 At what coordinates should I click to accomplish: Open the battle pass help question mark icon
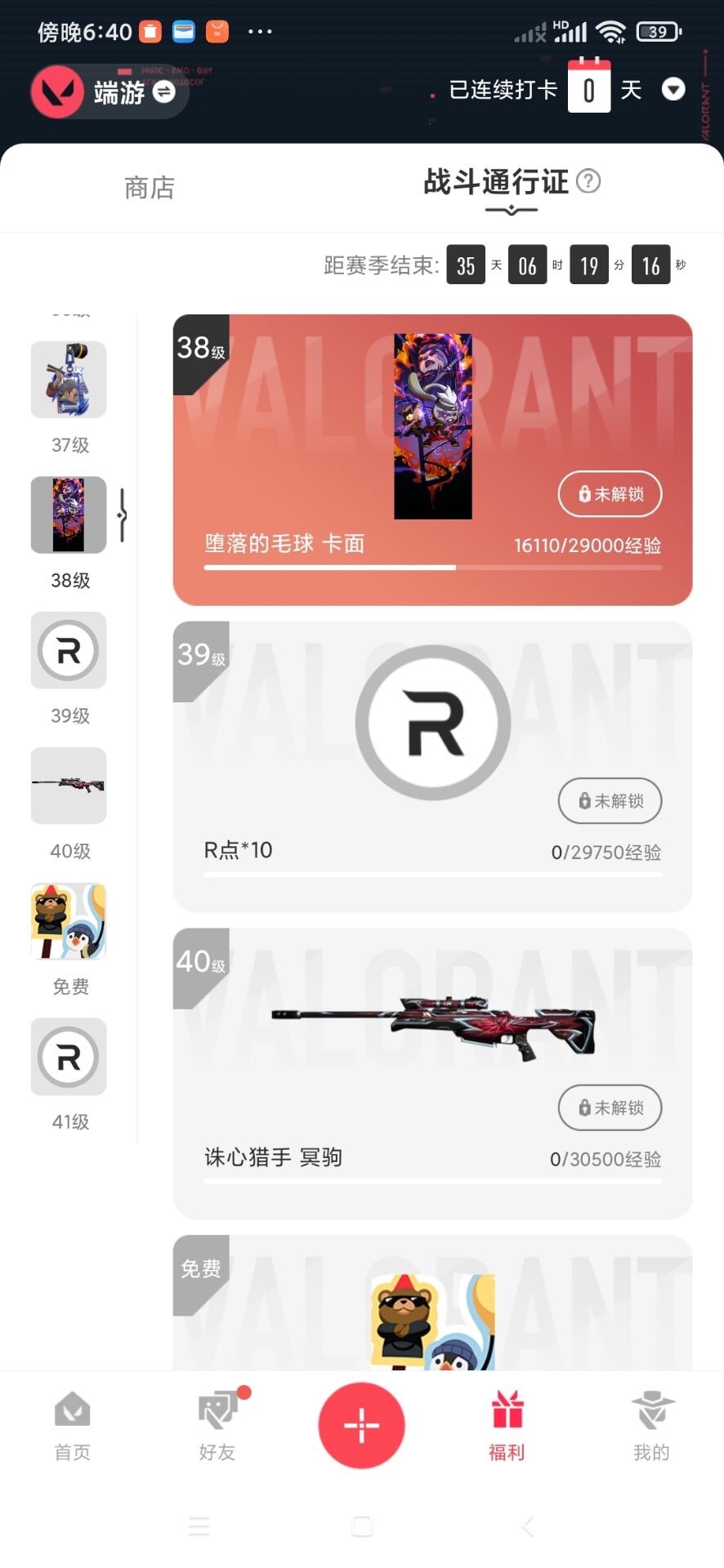coord(590,182)
